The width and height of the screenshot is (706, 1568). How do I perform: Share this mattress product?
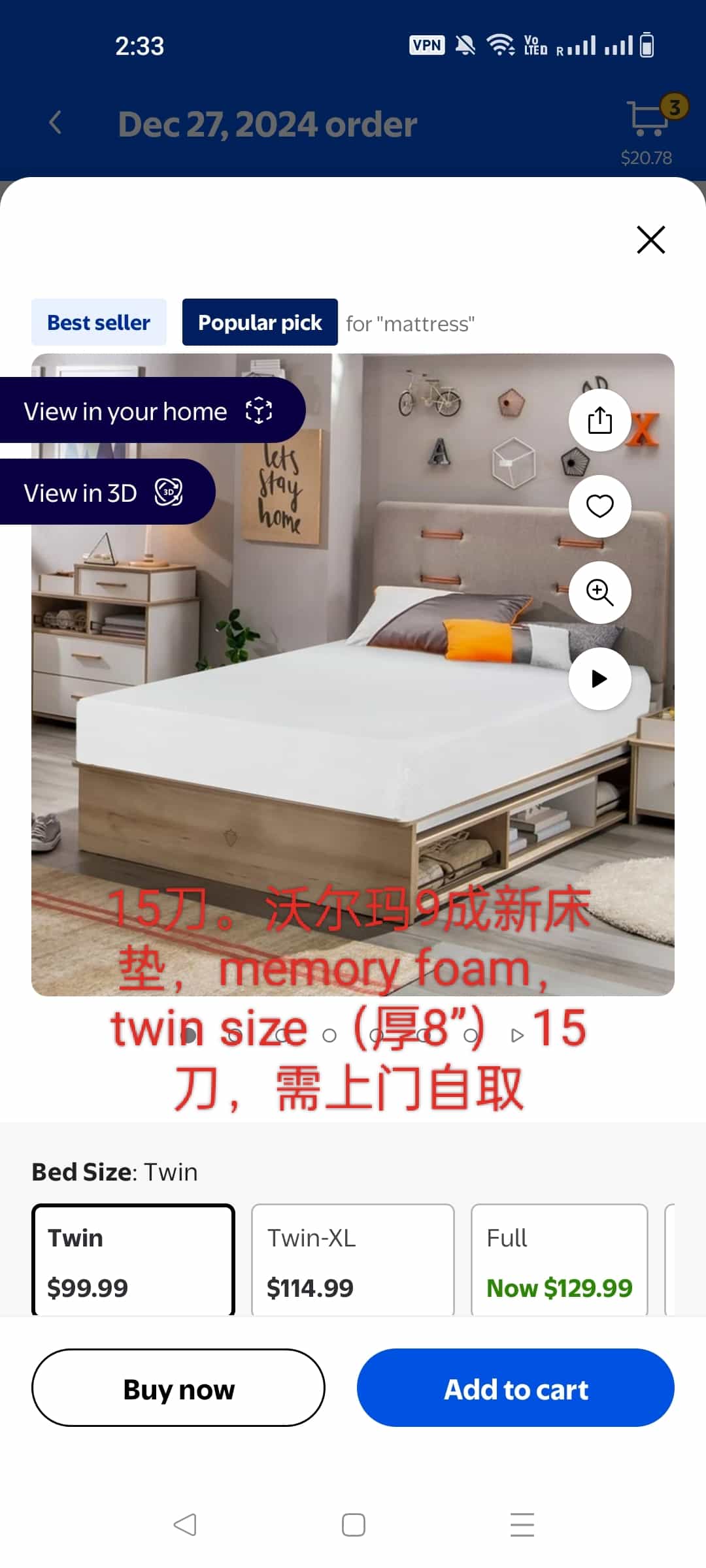[x=599, y=420]
